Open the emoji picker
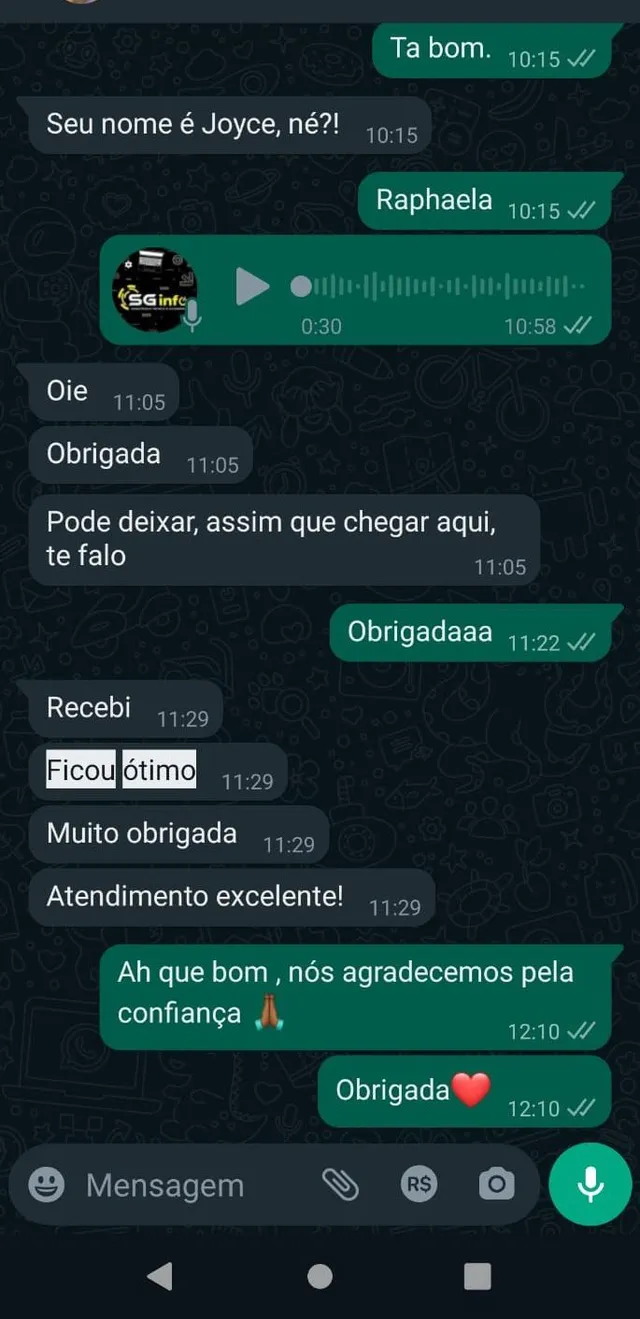 point(45,1185)
